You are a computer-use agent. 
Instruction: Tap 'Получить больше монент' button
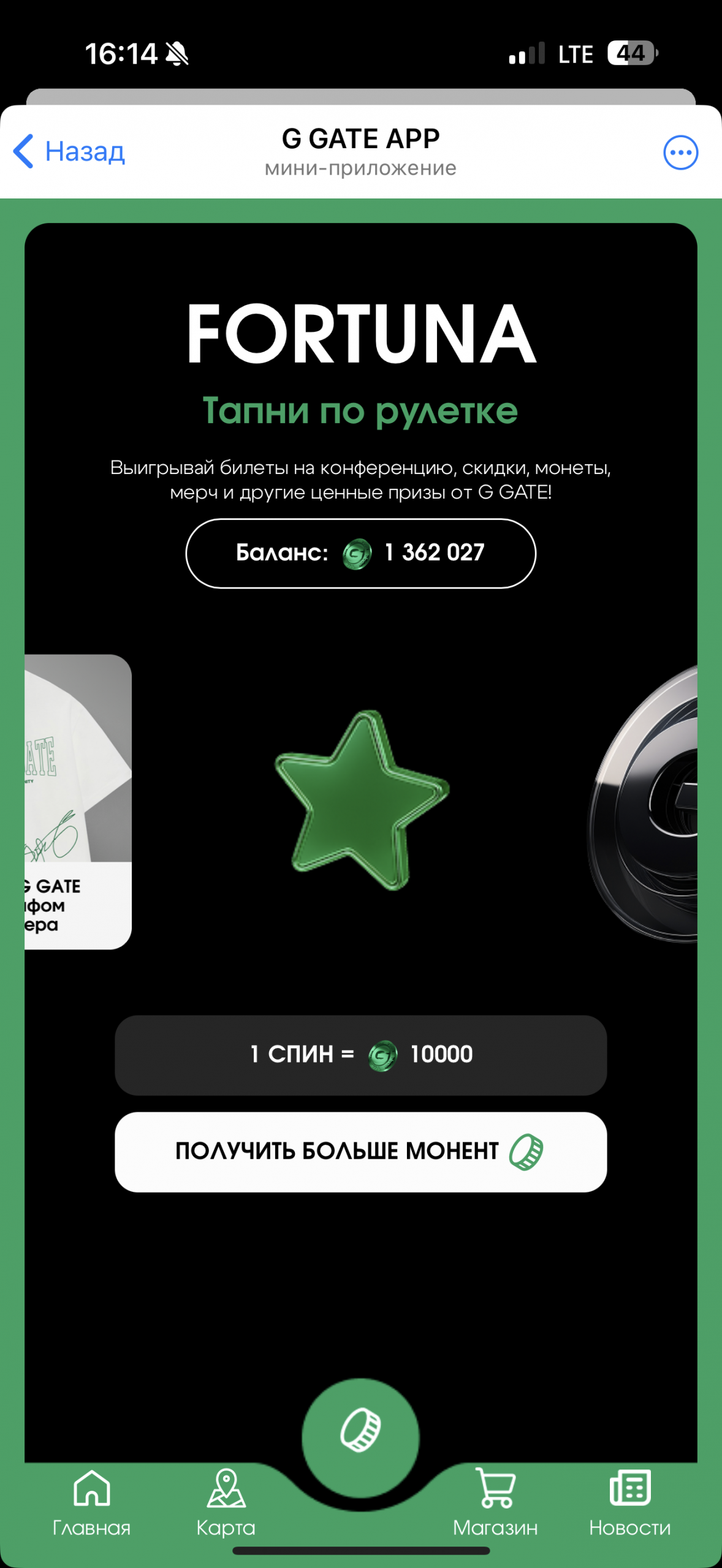click(360, 1151)
